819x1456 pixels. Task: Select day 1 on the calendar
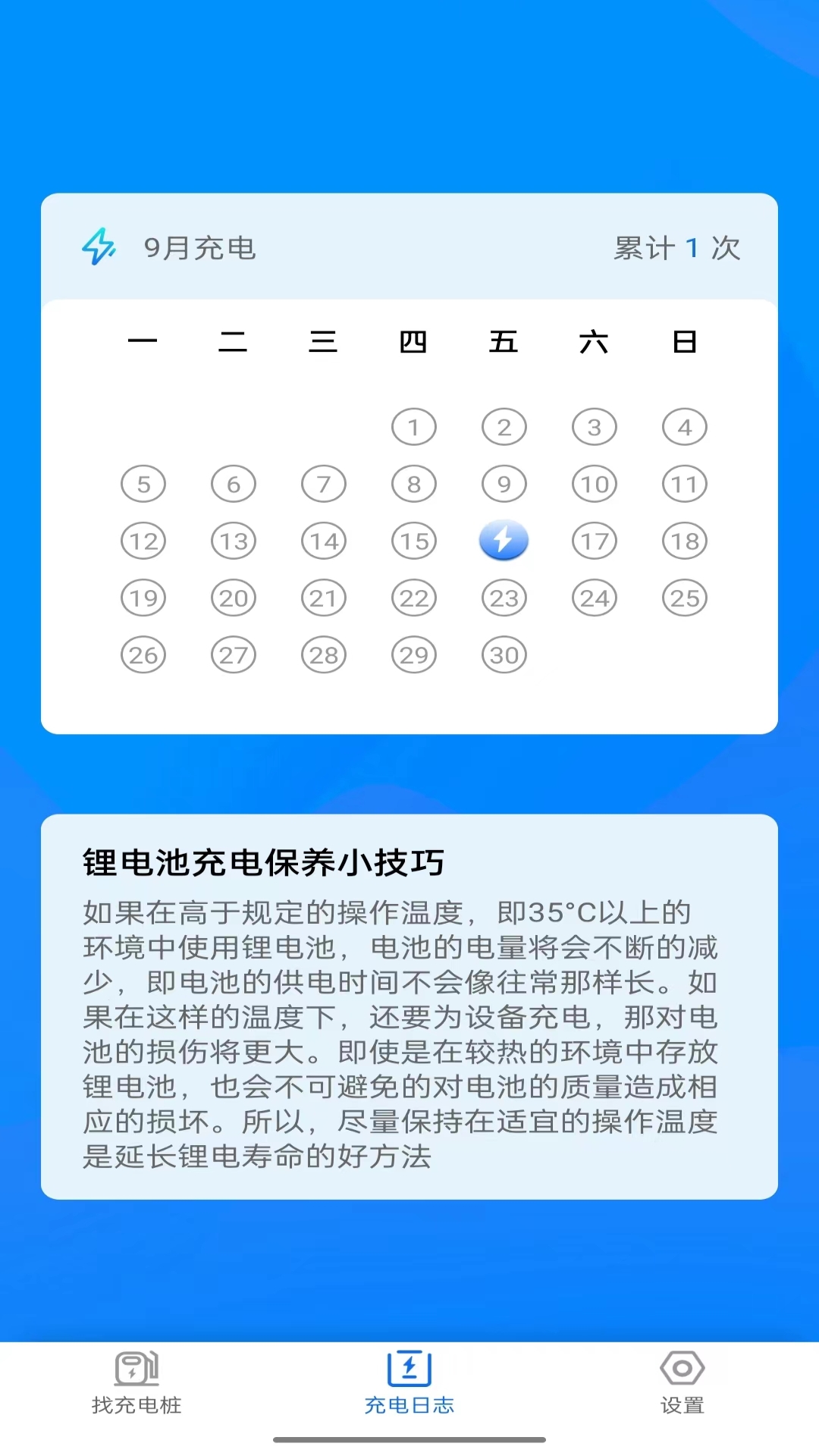[413, 426]
